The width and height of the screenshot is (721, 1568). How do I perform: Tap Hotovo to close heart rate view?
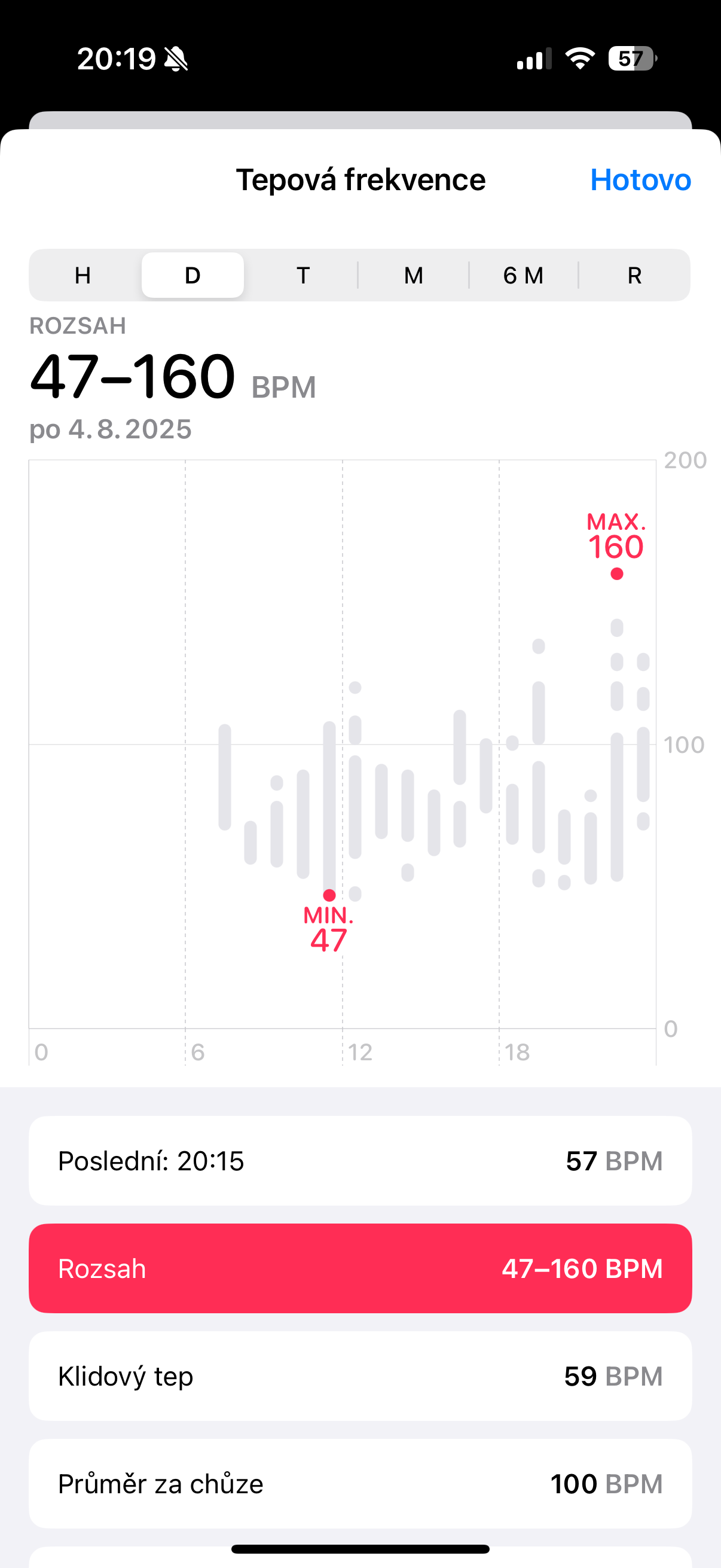[640, 180]
